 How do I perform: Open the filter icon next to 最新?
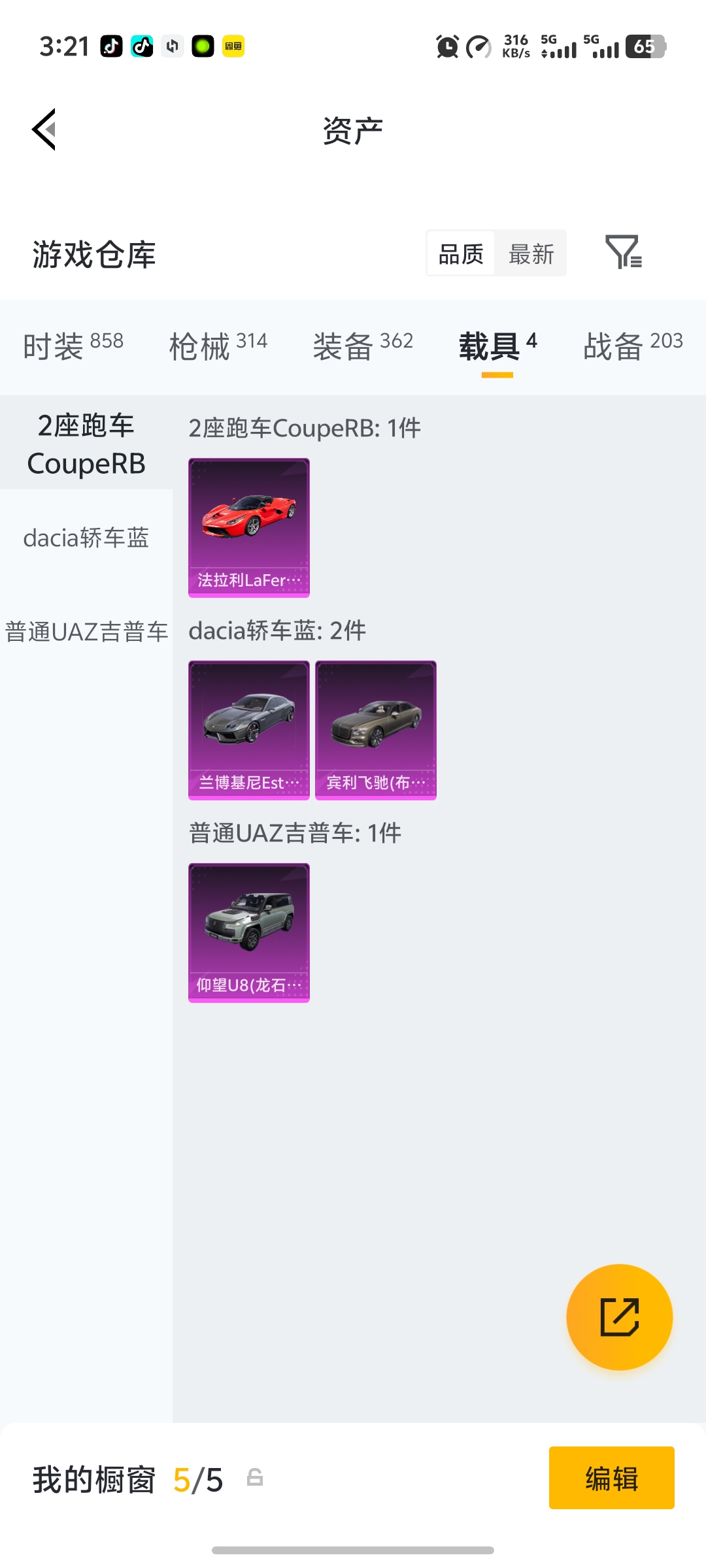click(x=623, y=253)
